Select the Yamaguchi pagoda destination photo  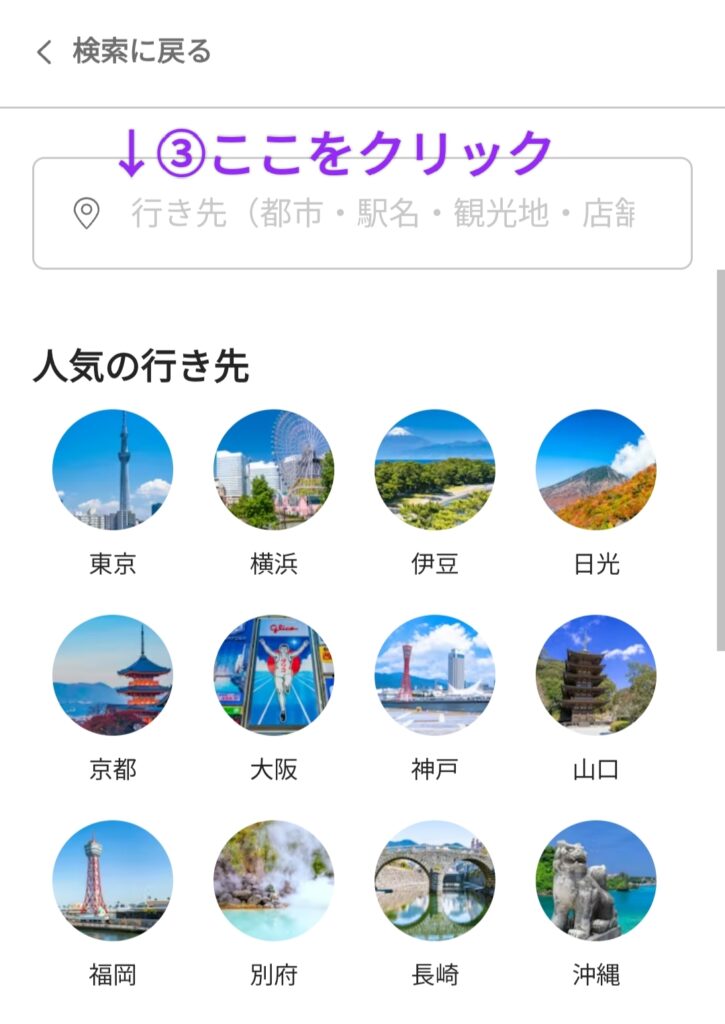594,675
